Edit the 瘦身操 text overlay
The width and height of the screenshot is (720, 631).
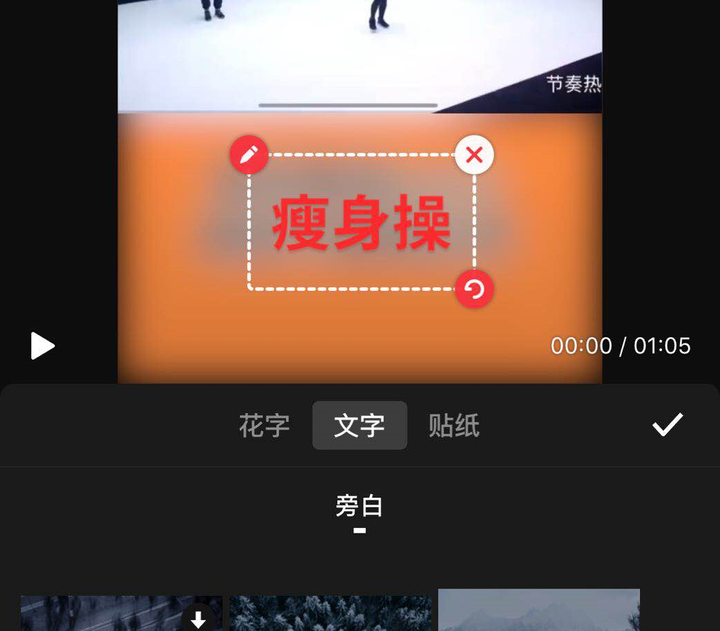(x=249, y=155)
